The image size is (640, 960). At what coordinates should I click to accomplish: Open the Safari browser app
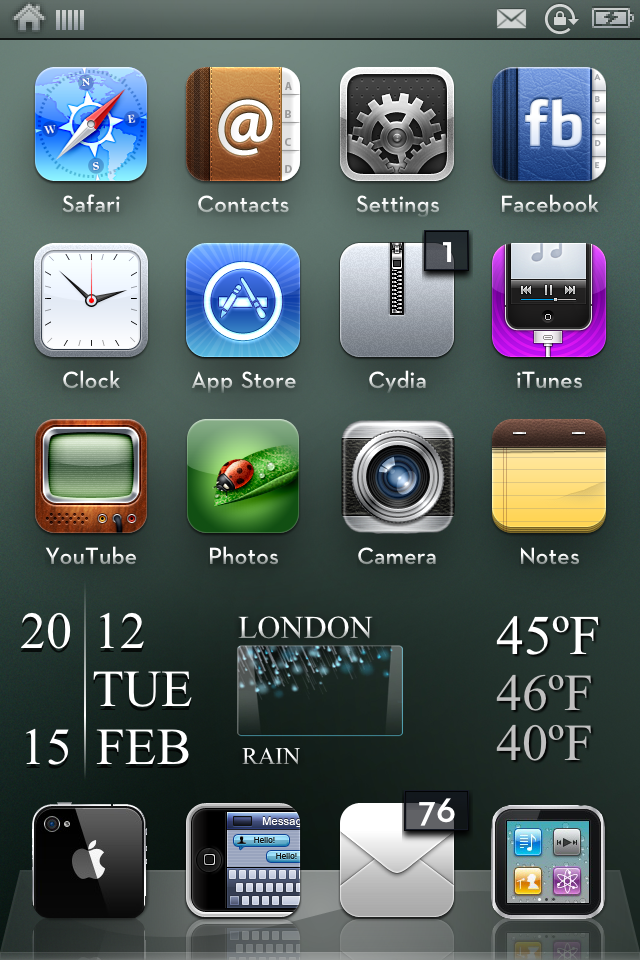pyautogui.click(x=91, y=125)
